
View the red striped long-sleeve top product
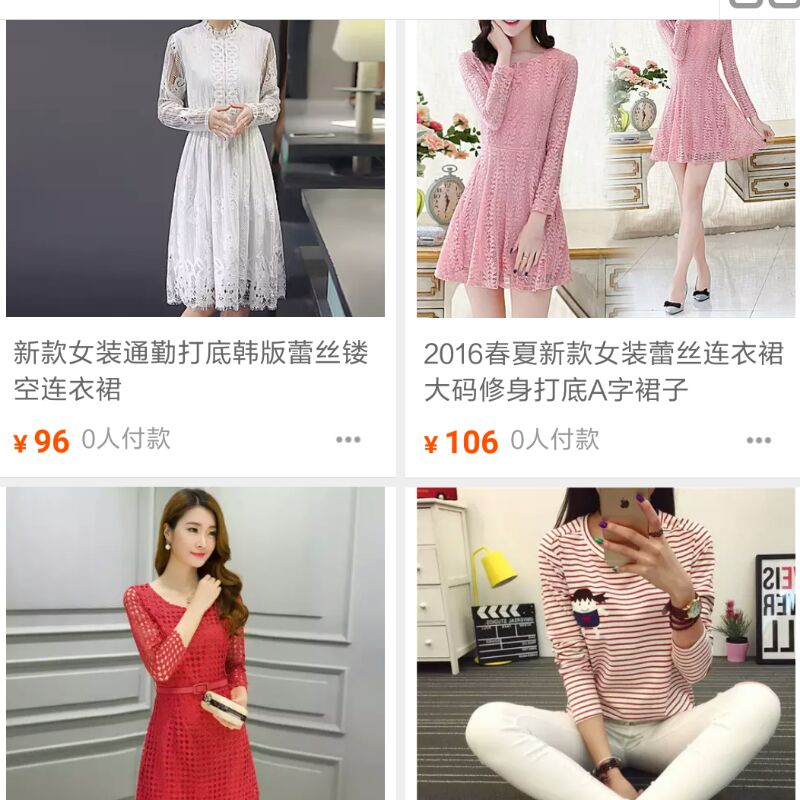tap(605, 645)
